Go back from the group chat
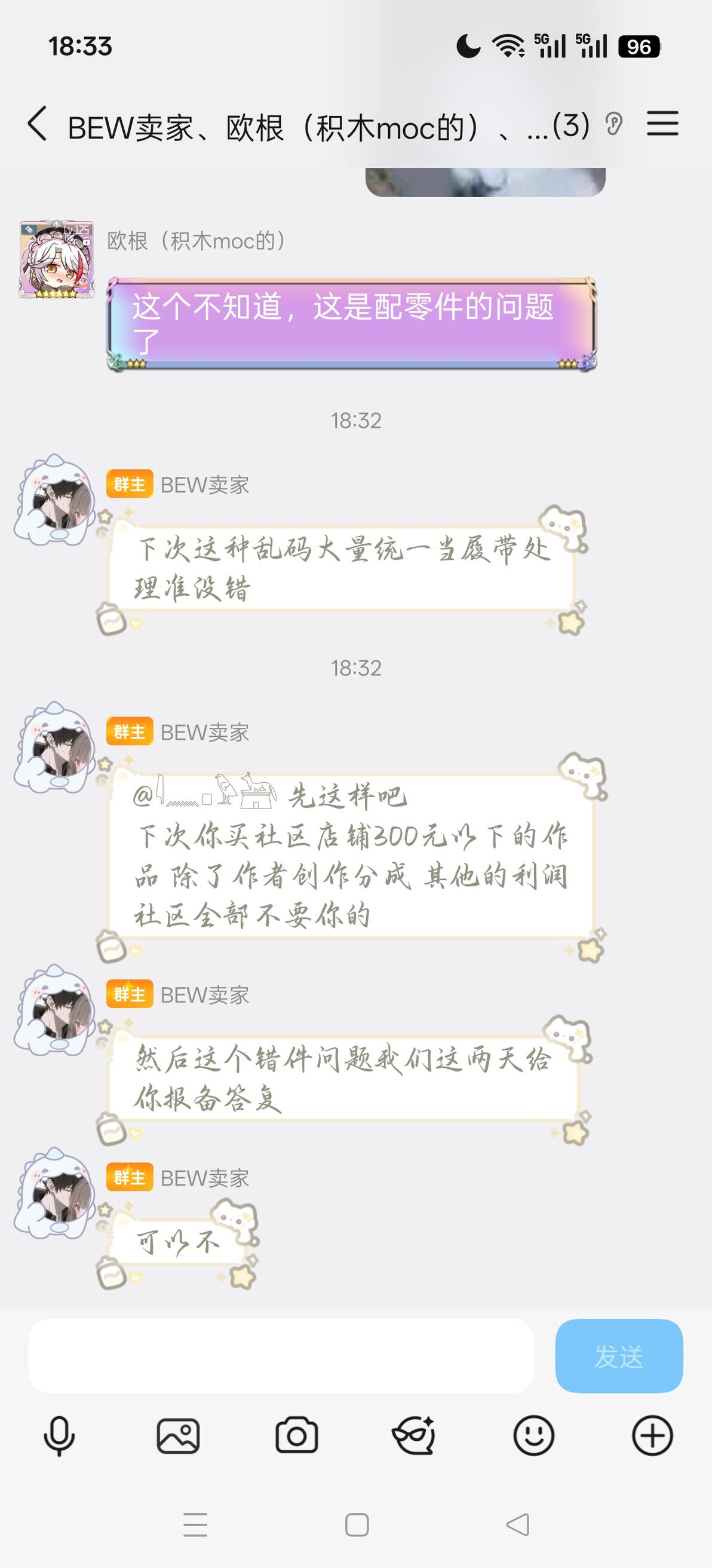 [x=37, y=124]
